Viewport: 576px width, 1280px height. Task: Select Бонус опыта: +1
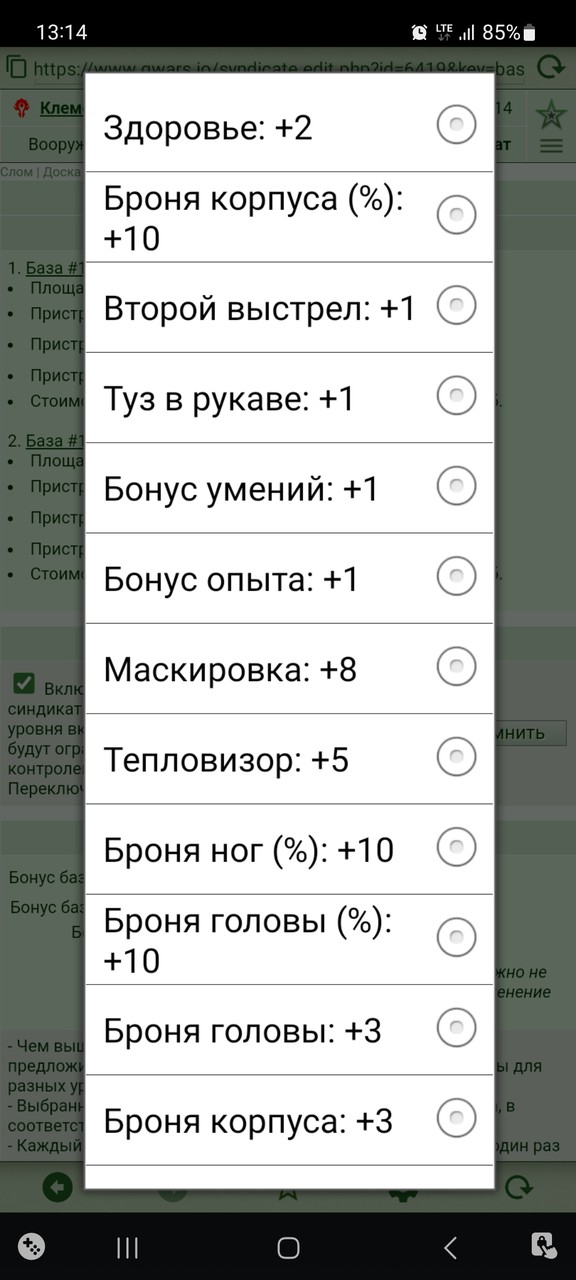coord(289,578)
